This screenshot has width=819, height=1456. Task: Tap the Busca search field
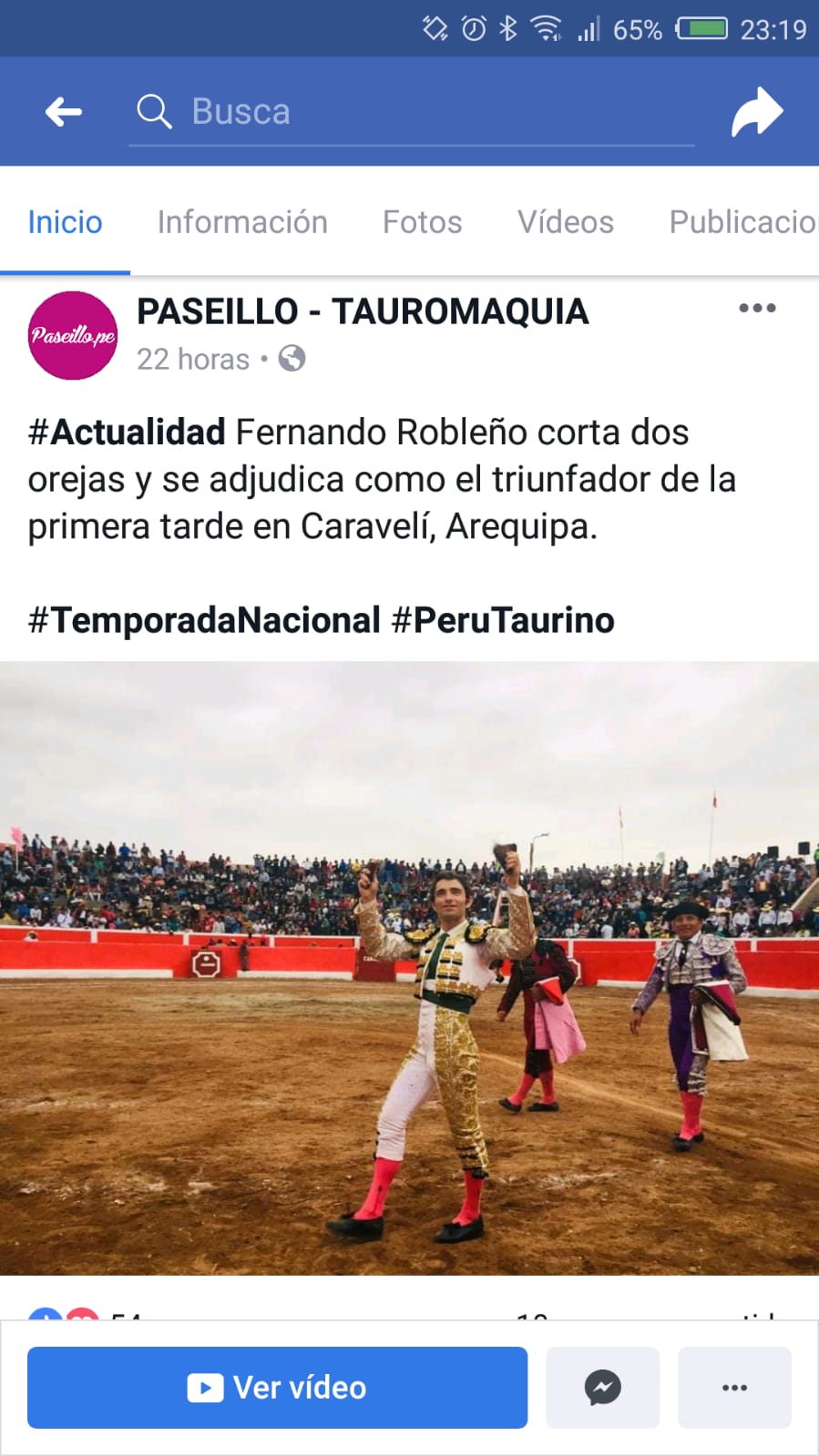point(410,112)
